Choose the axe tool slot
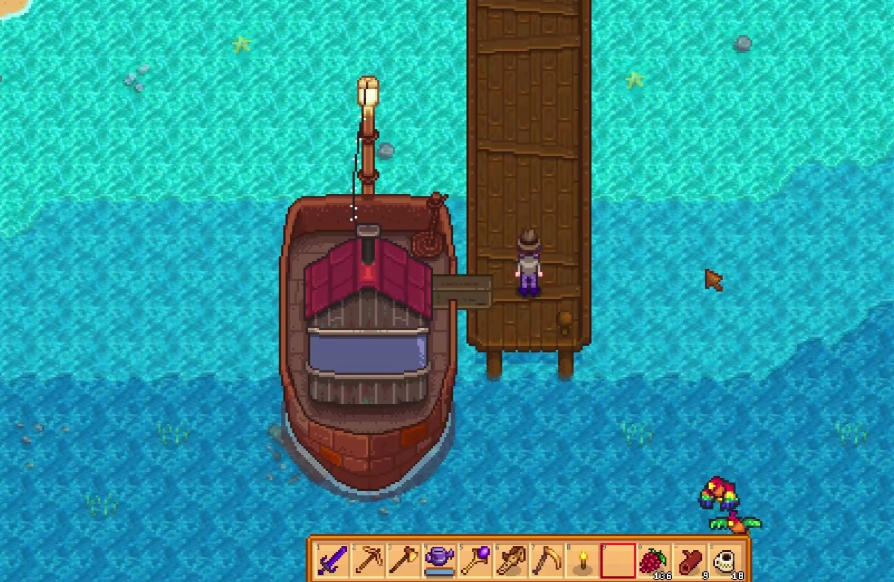 tap(404, 560)
